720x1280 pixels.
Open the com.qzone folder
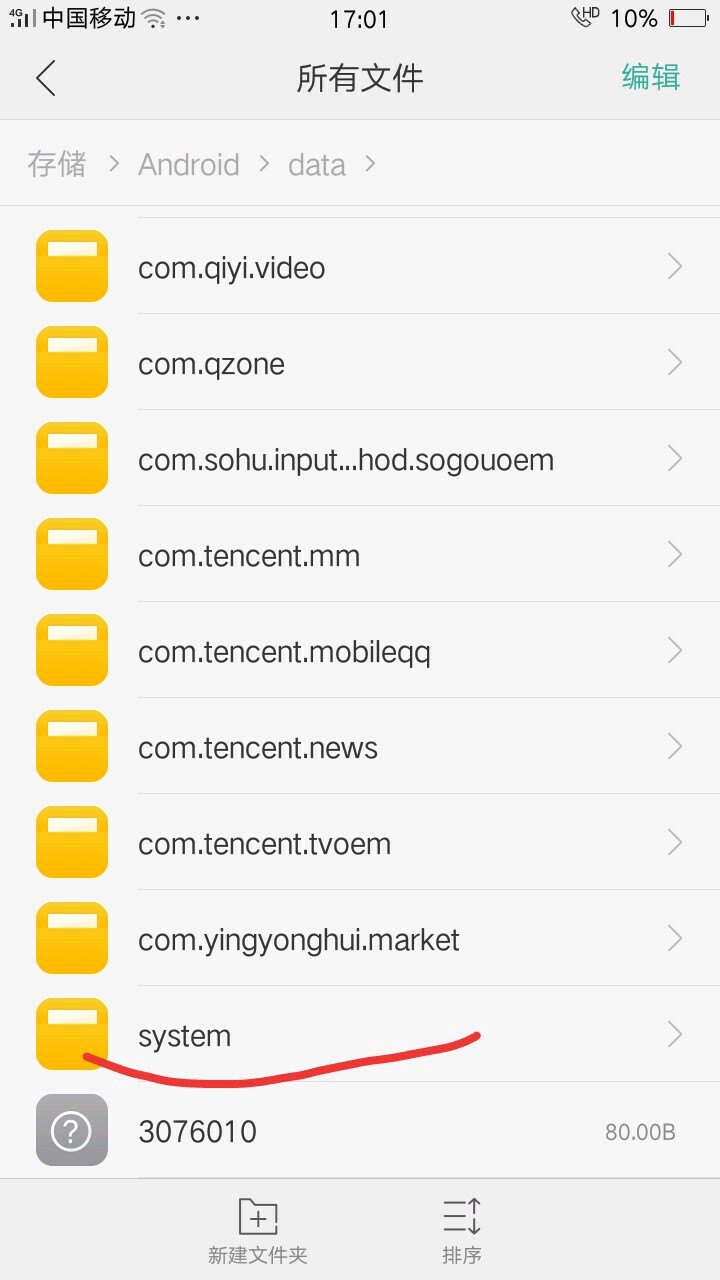pos(360,363)
